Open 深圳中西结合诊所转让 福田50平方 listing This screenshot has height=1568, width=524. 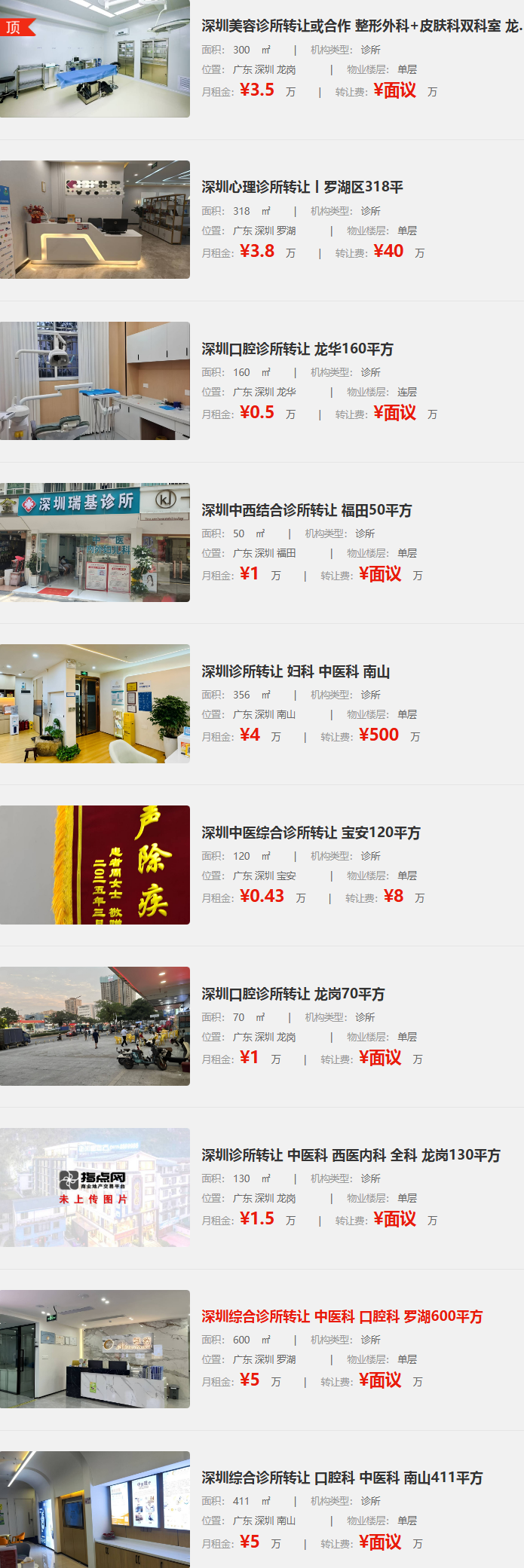(306, 510)
